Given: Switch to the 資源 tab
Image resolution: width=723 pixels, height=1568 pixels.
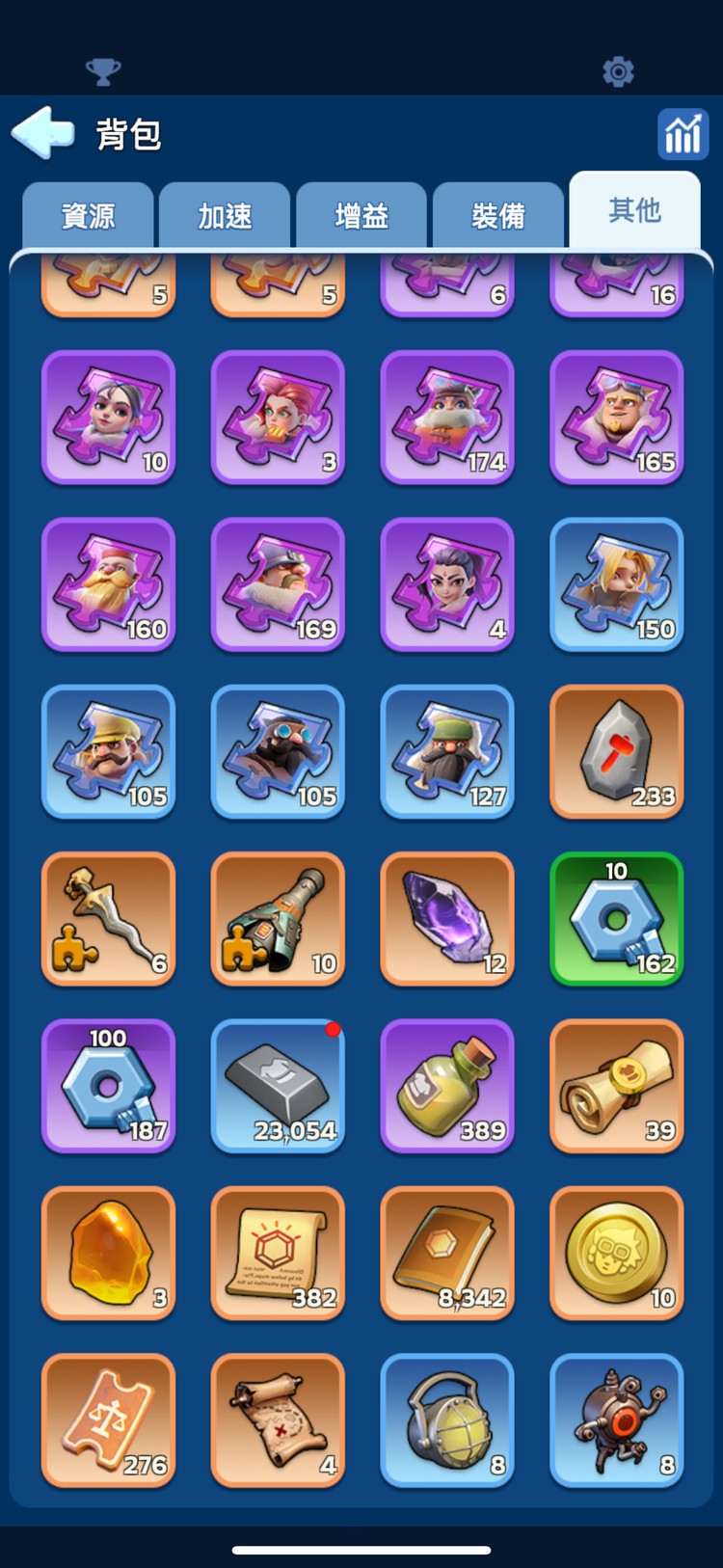Looking at the screenshot, I should point(88,215).
